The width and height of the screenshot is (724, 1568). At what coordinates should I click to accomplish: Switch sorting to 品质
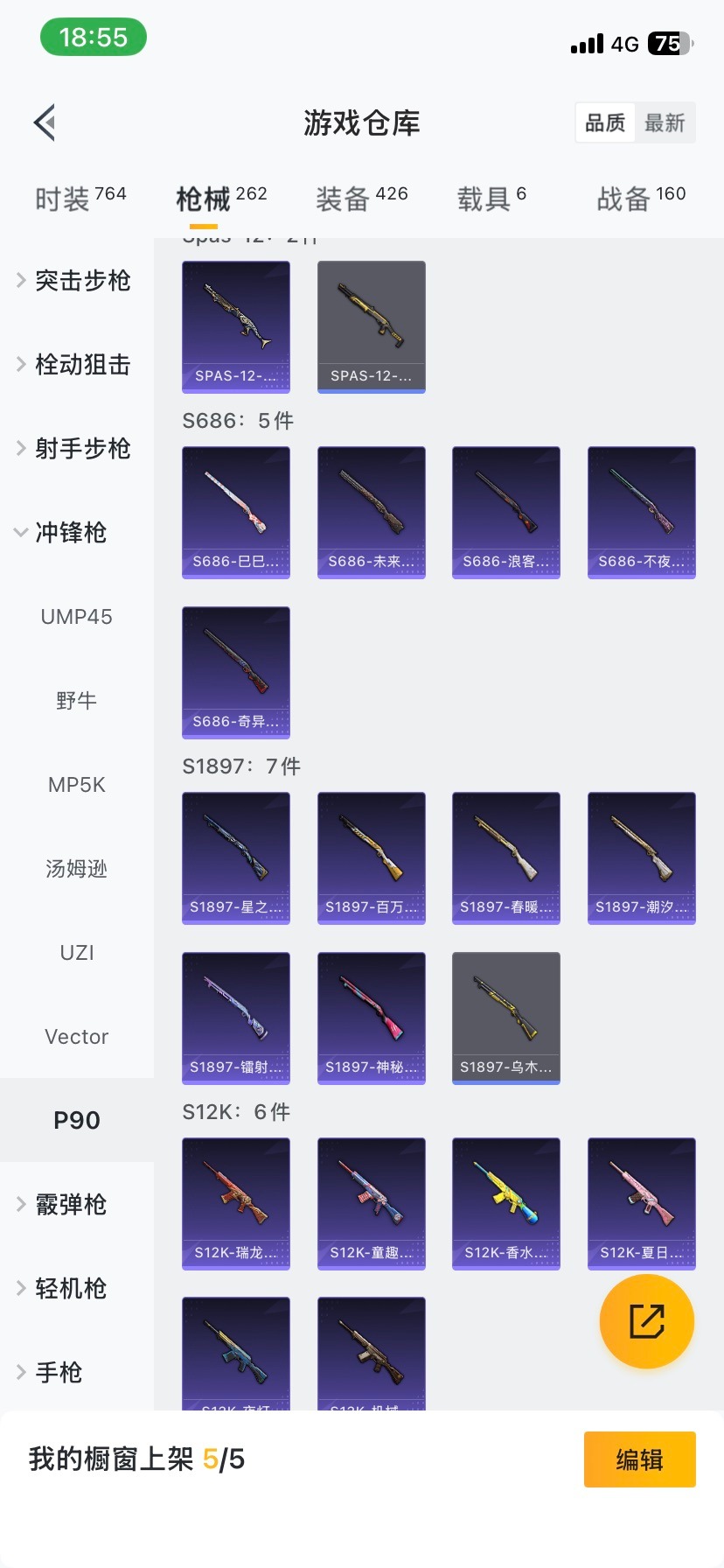(x=605, y=122)
